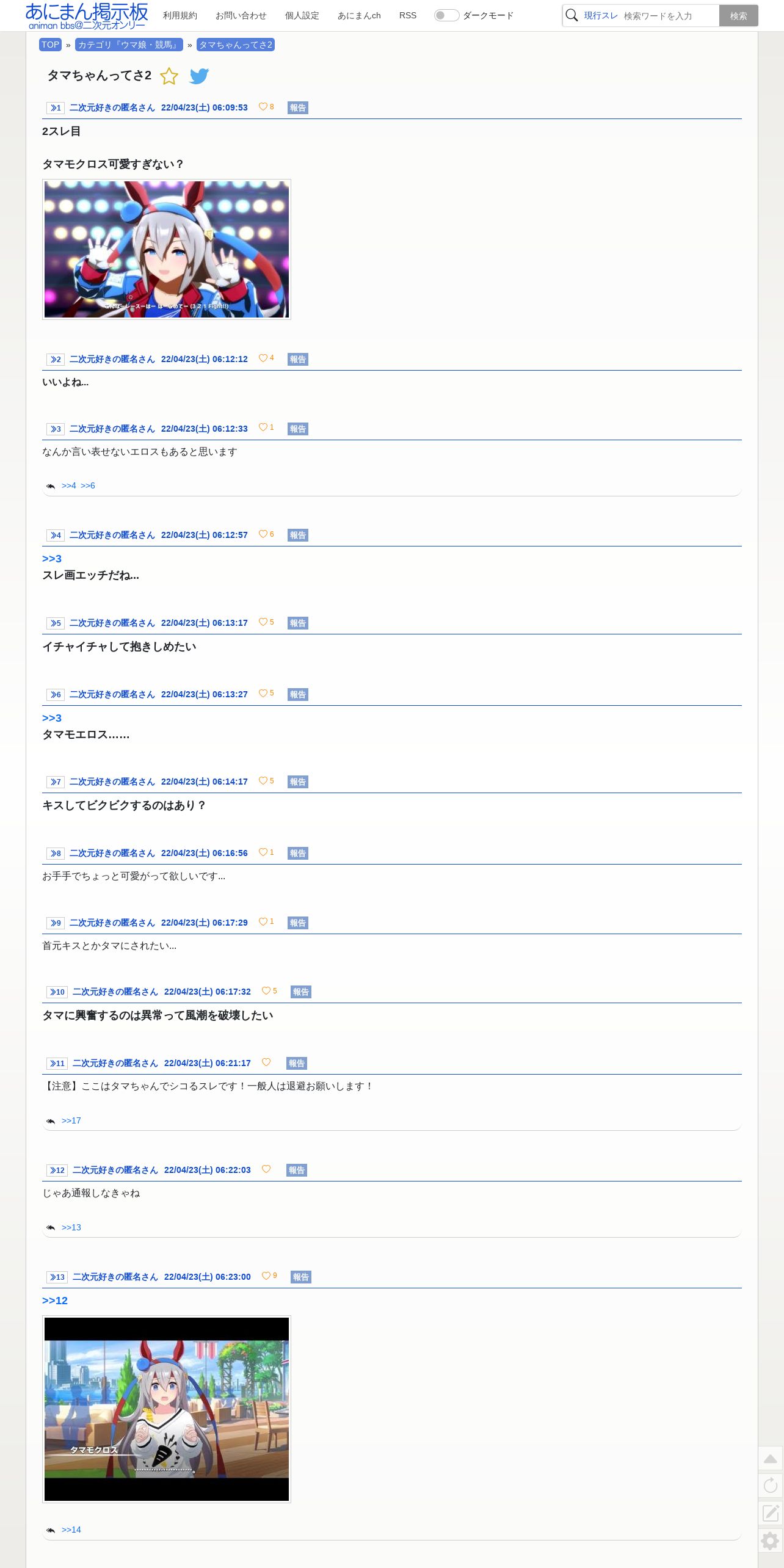
Task: Open the 利用規約 link
Action: point(180,15)
